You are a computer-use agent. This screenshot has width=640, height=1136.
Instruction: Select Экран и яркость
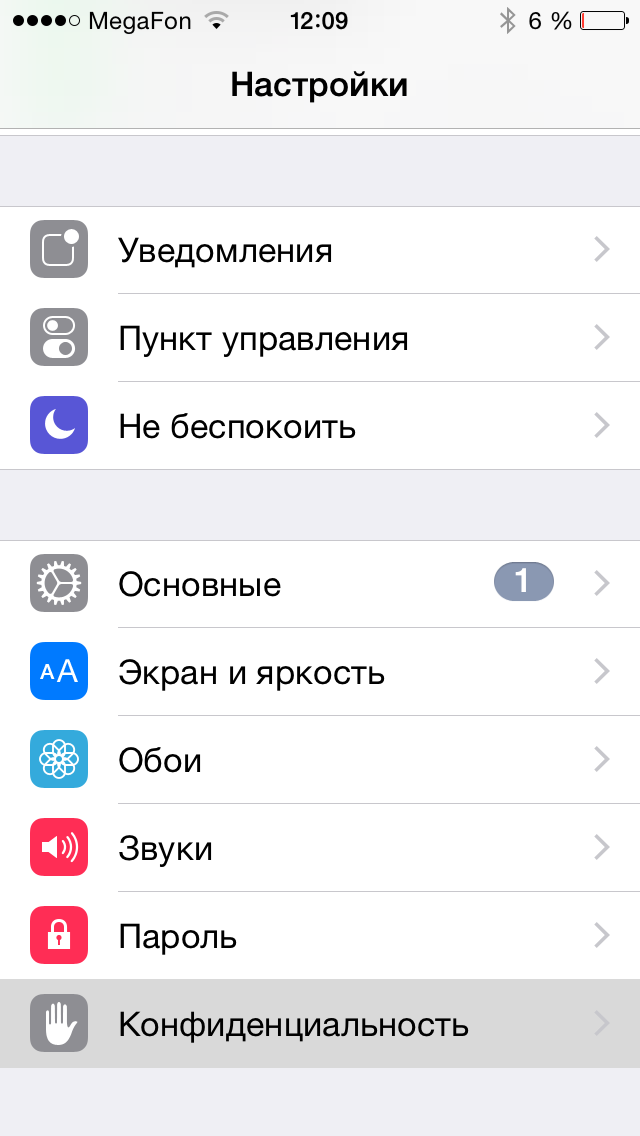(320, 672)
